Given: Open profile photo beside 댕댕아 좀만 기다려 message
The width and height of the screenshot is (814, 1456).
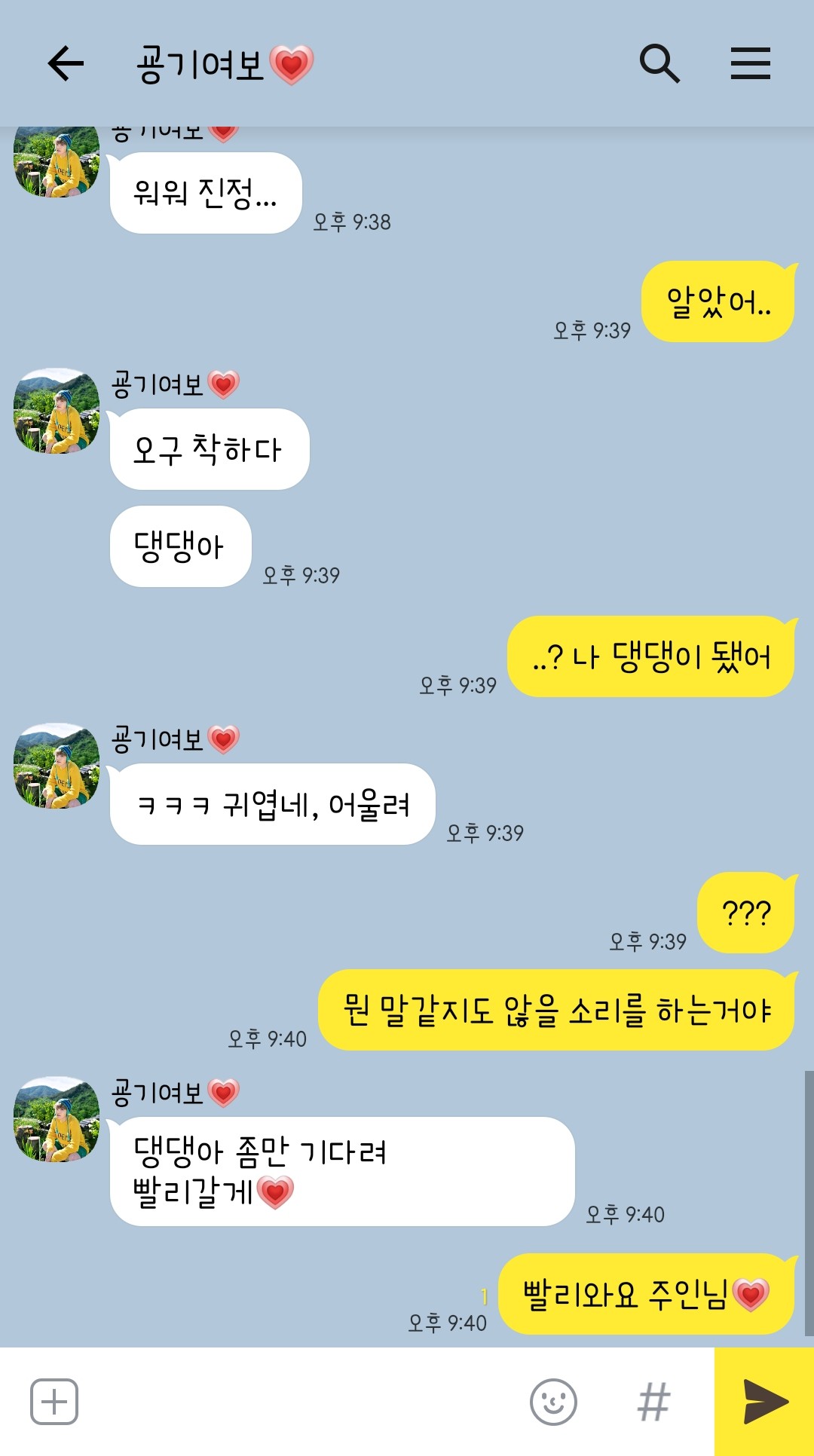Looking at the screenshot, I should point(57,1119).
